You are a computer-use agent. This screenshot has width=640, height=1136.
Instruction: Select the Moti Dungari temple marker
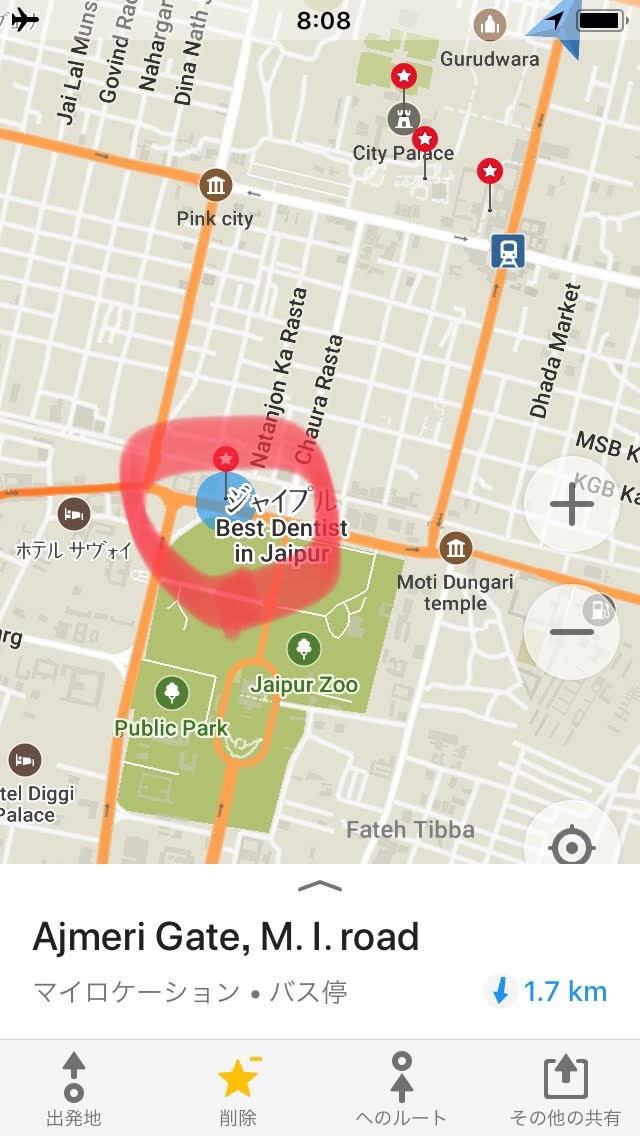tap(456, 547)
